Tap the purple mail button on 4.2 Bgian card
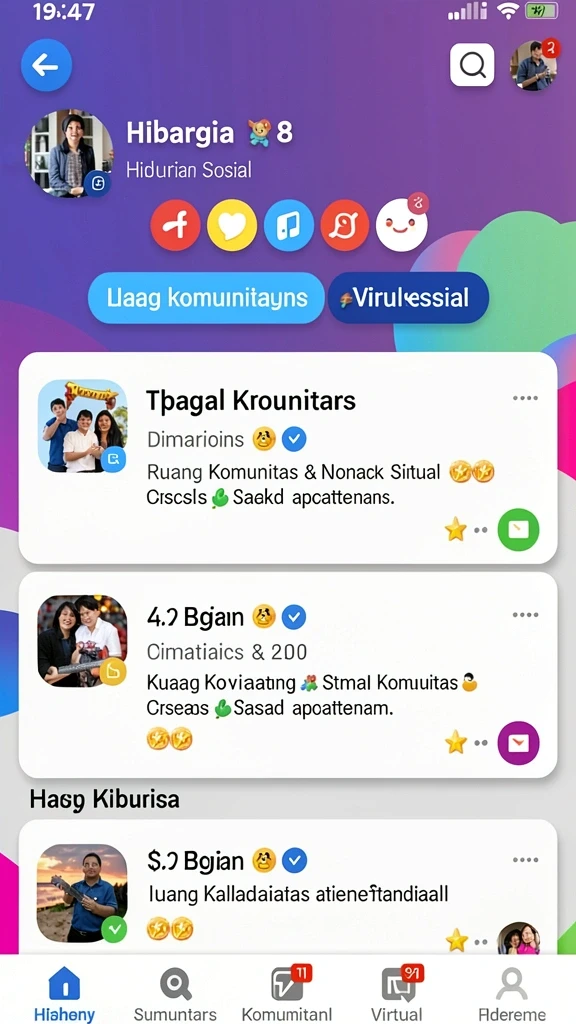 (x=519, y=743)
